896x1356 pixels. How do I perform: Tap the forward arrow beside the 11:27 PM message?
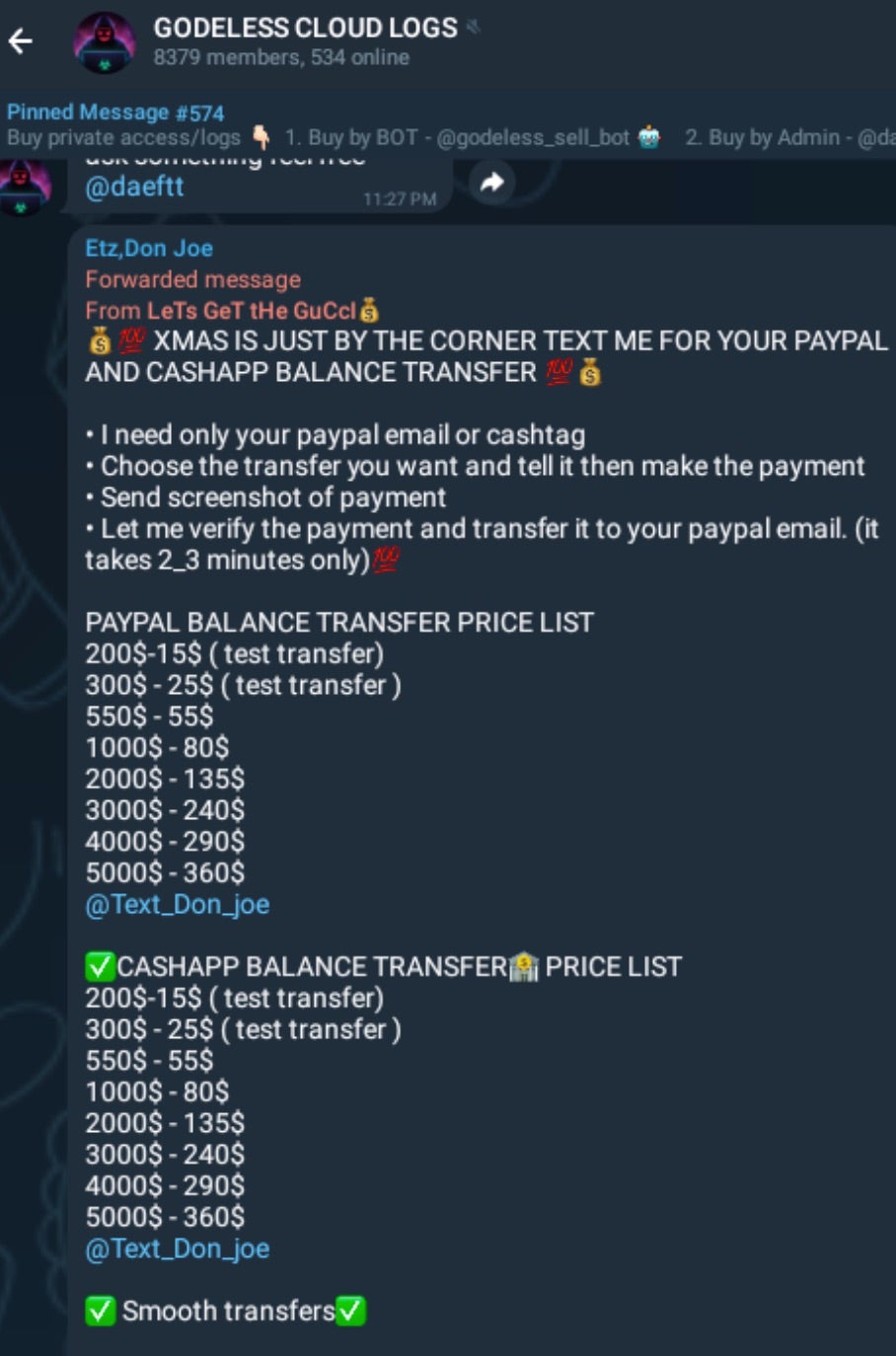(491, 182)
